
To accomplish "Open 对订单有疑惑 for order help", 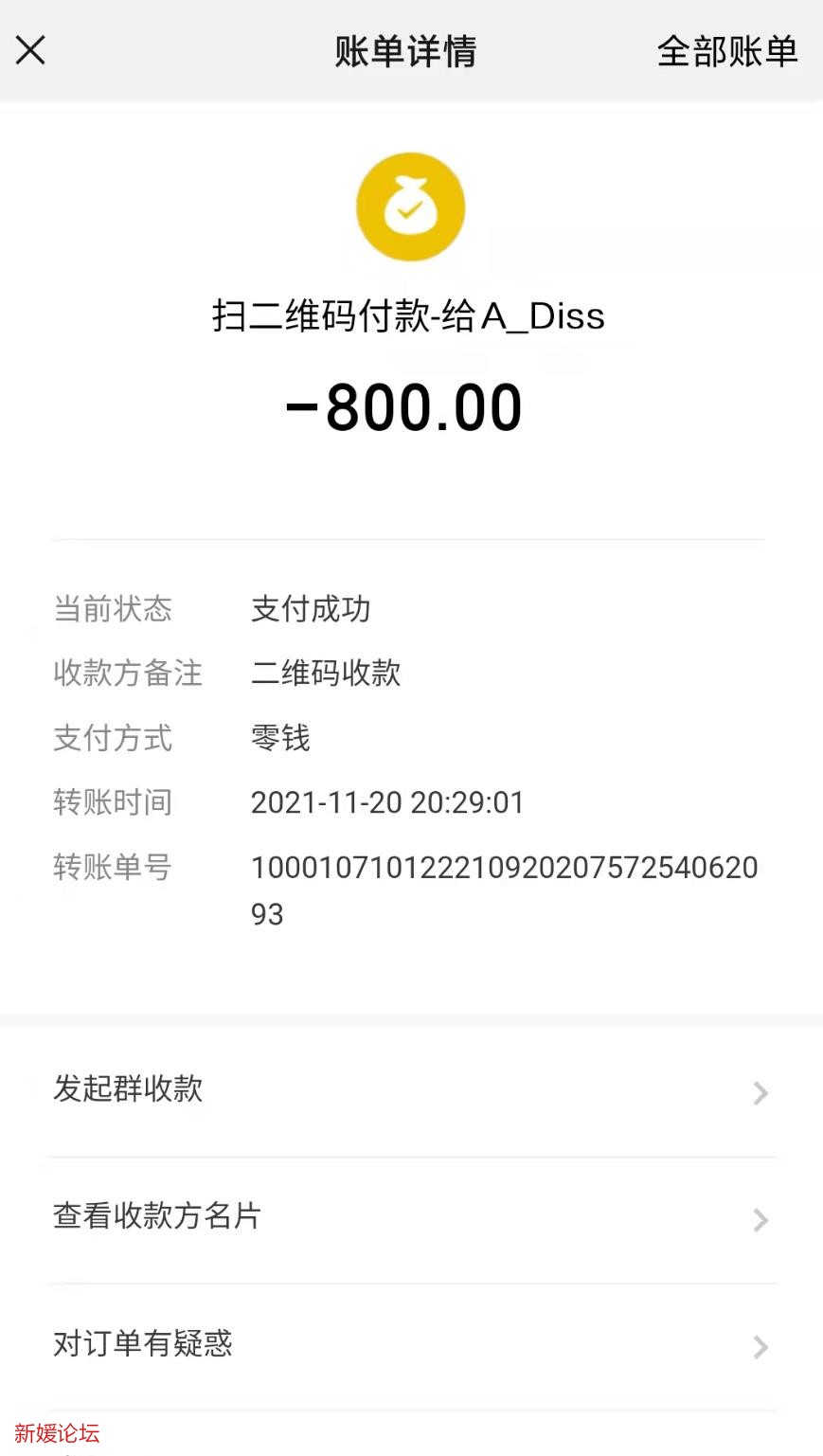I will pyautogui.click(x=140, y=1345).
